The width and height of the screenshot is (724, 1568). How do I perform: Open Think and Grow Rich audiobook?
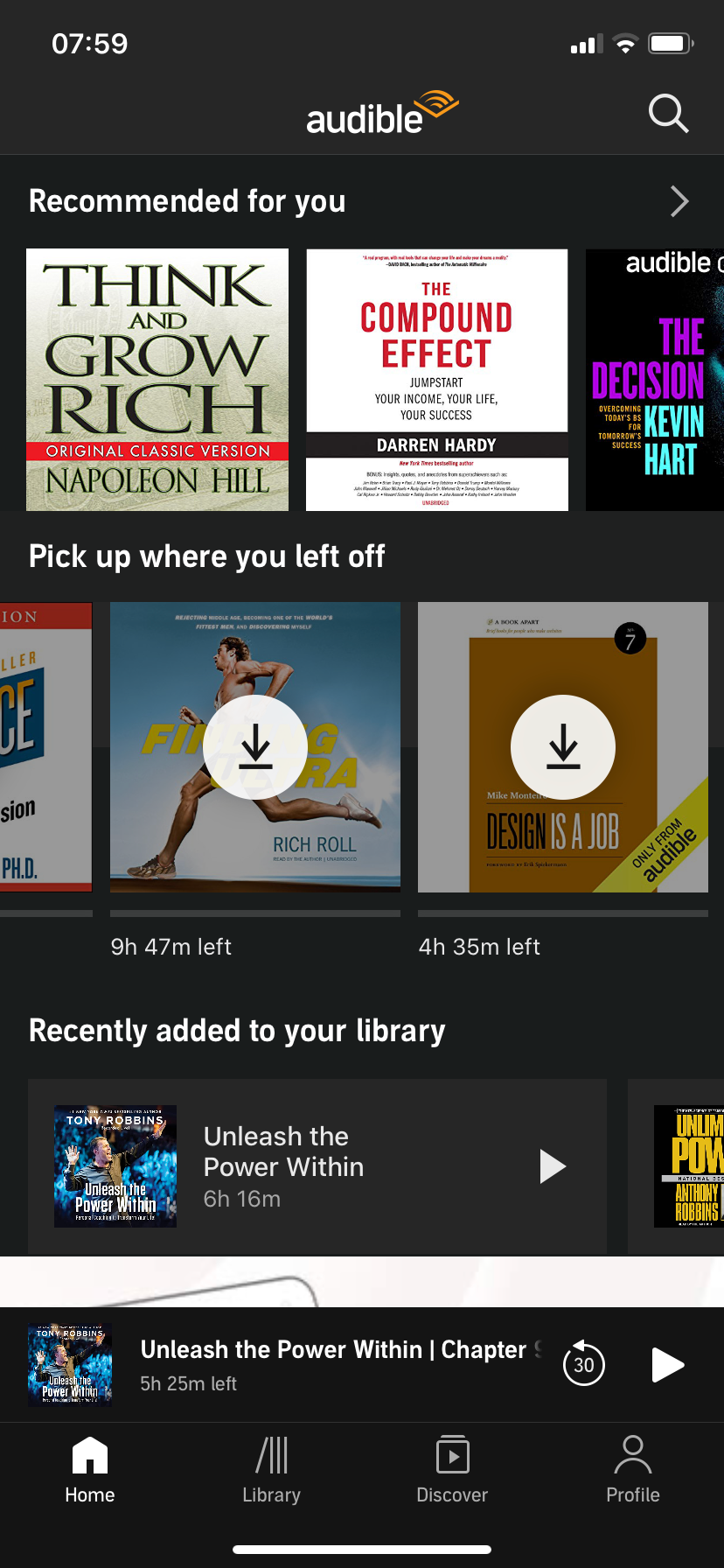pos(157,380)
